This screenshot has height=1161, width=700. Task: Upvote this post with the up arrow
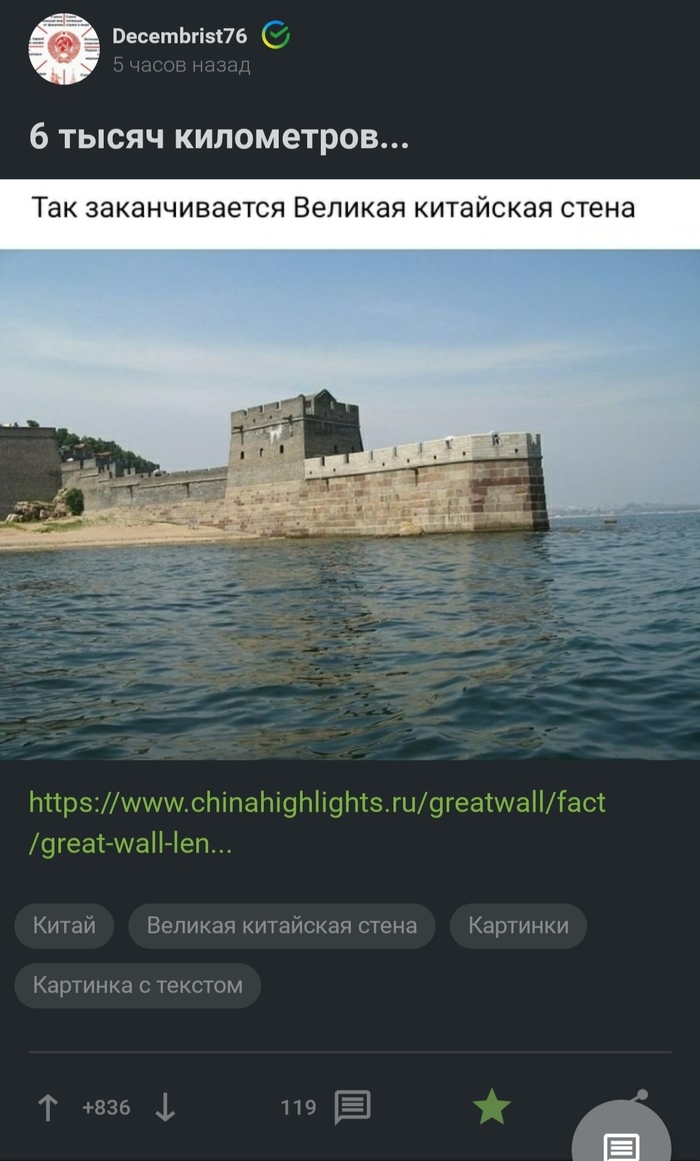point(48,1107)
